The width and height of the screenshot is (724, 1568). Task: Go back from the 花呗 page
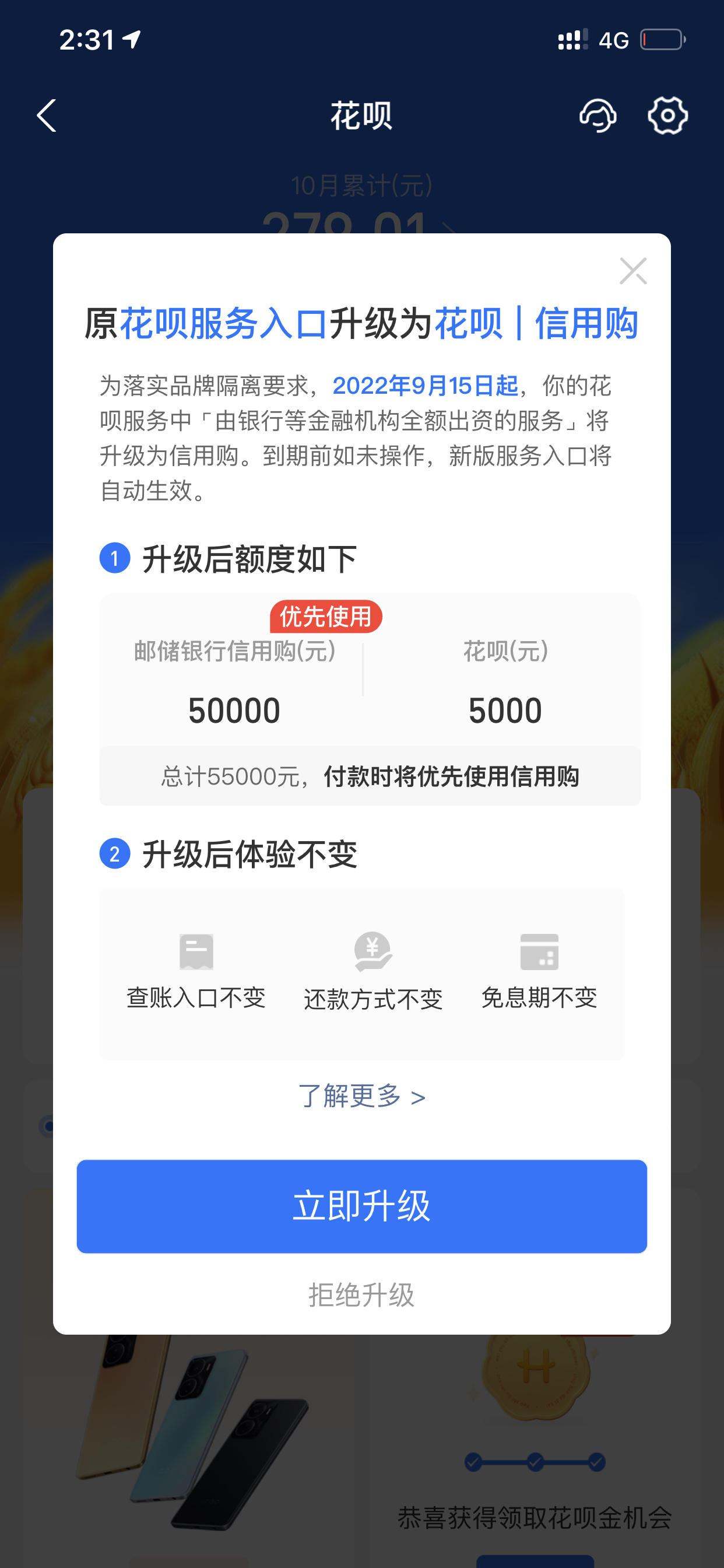47,116
